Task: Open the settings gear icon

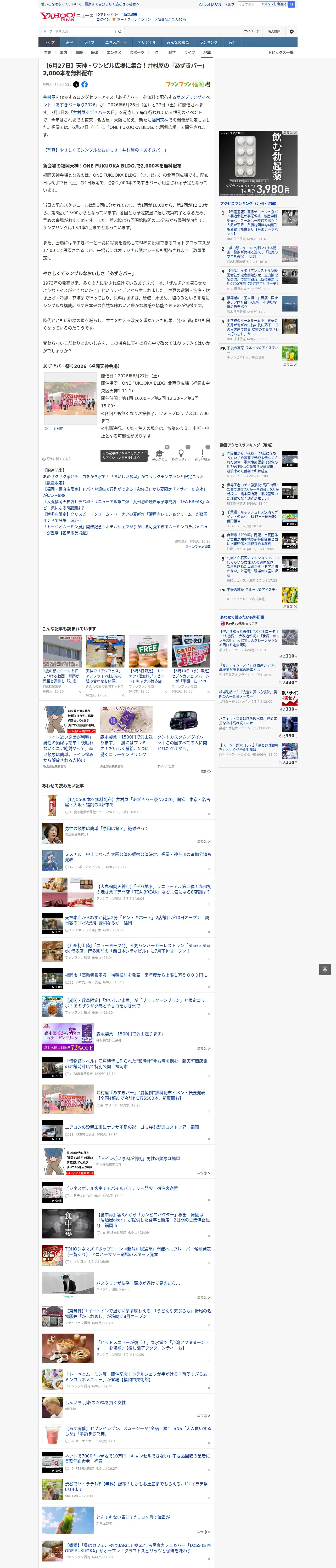Action: [x=292, y=32]
